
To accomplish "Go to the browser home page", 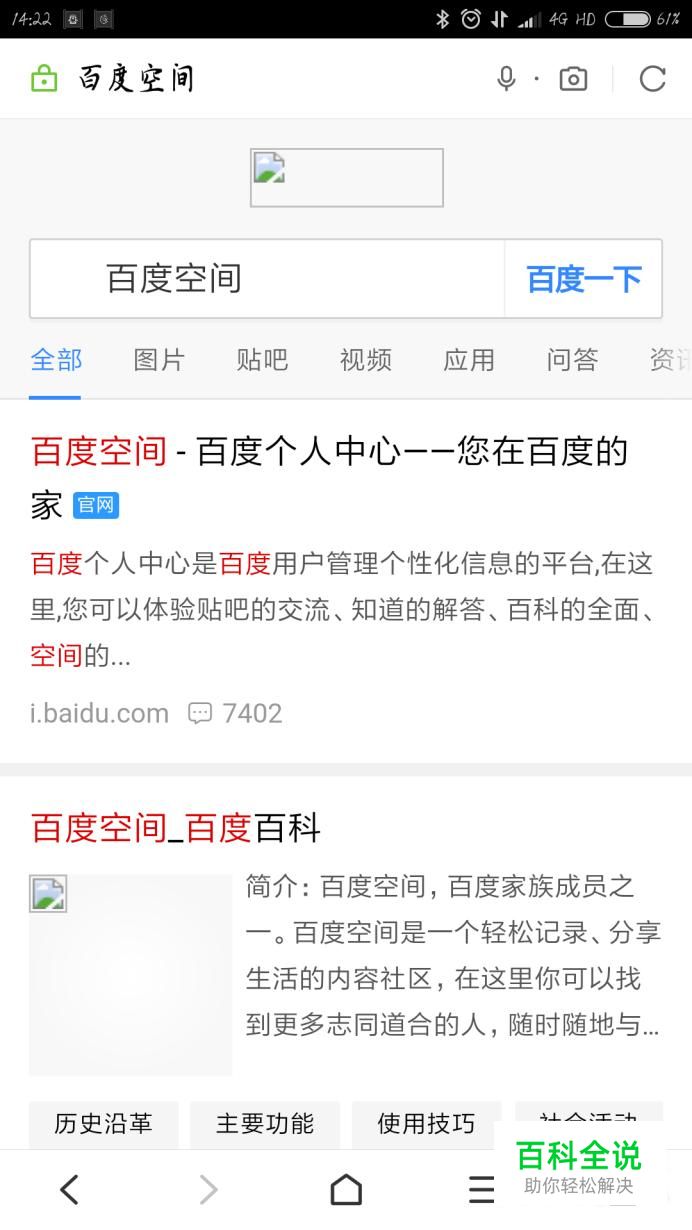I will pos(346,1189).
